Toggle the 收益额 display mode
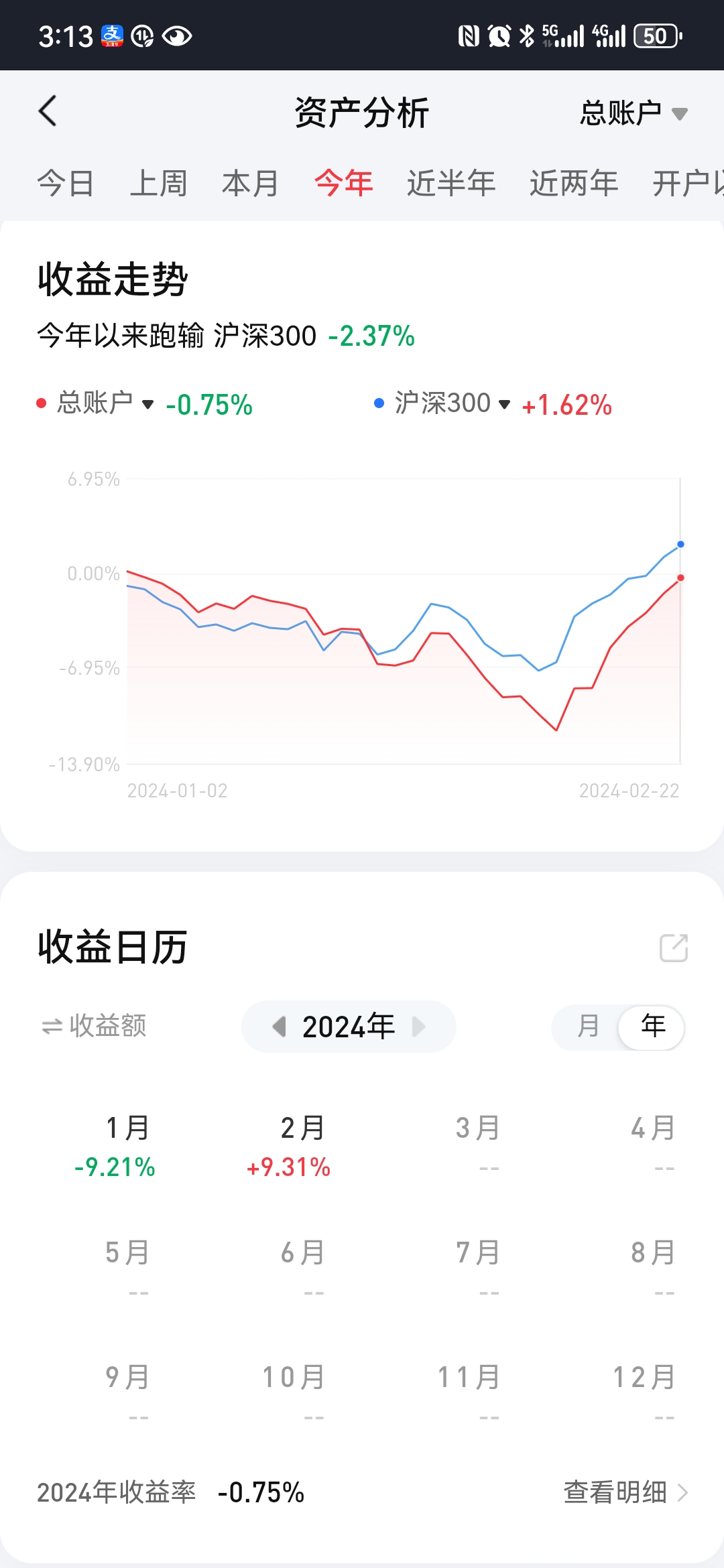This screenshot has width=724, height=1568. point(94,1026)
